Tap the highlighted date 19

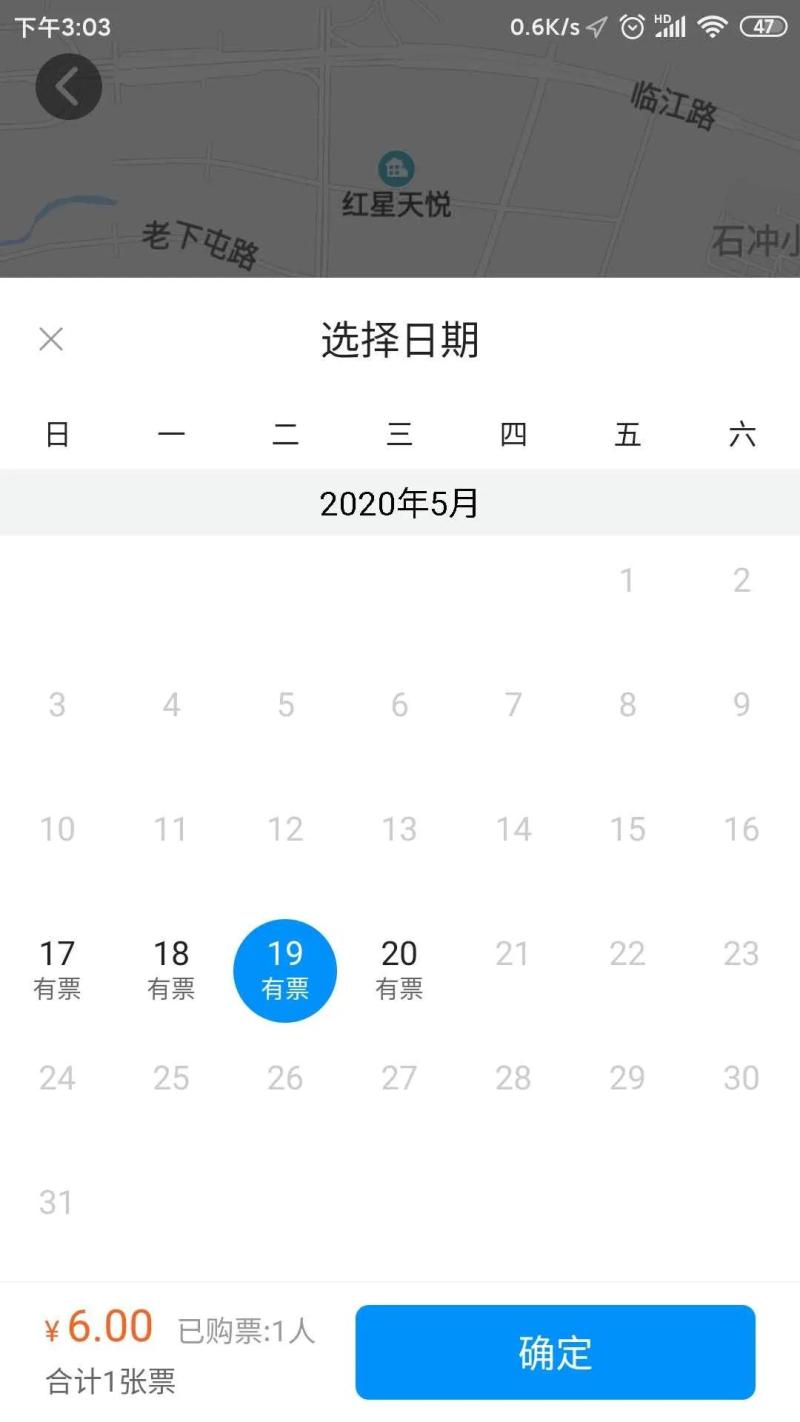point(285,970)
